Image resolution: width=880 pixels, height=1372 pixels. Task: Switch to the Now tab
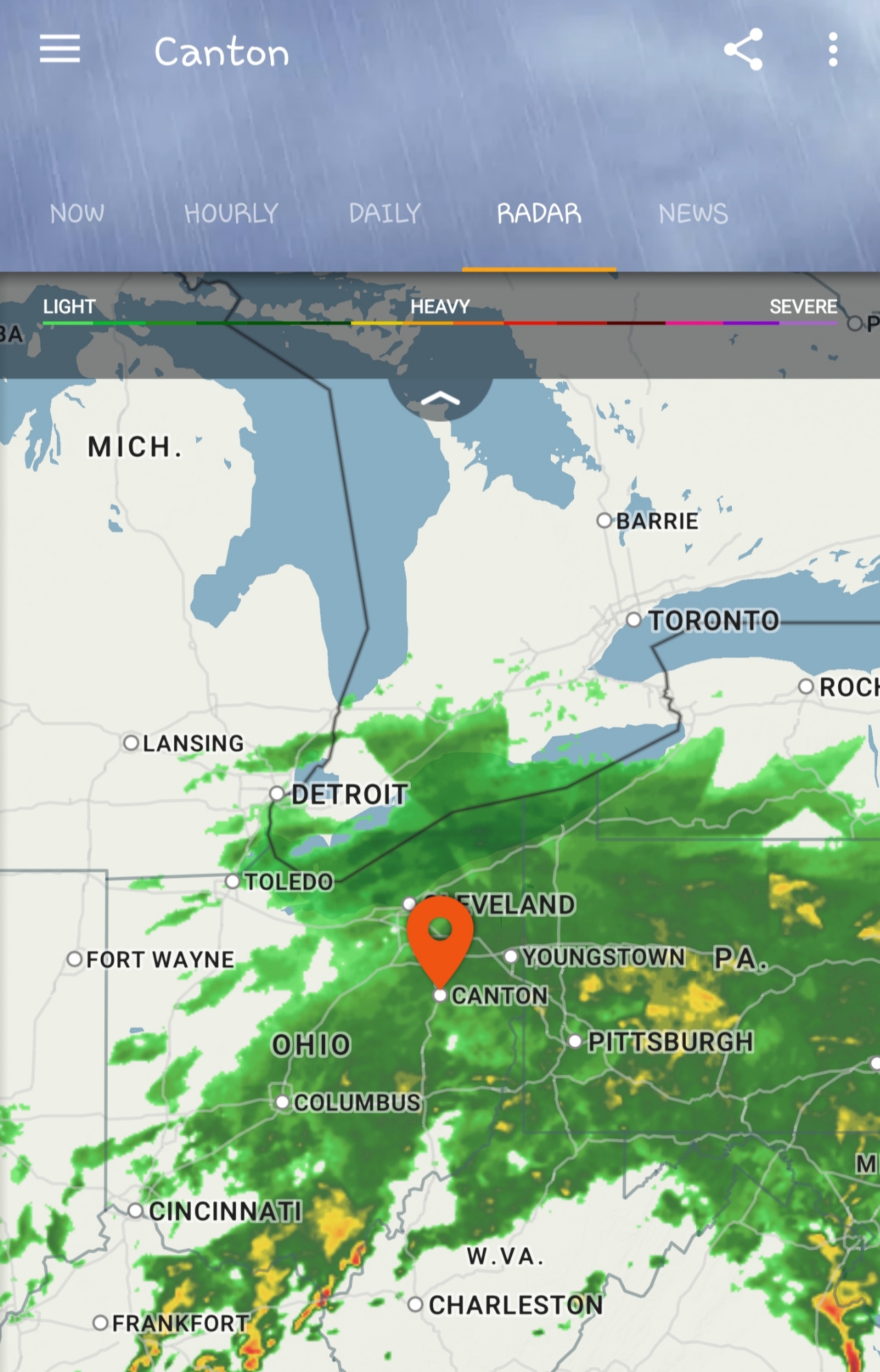pos(77,213)
